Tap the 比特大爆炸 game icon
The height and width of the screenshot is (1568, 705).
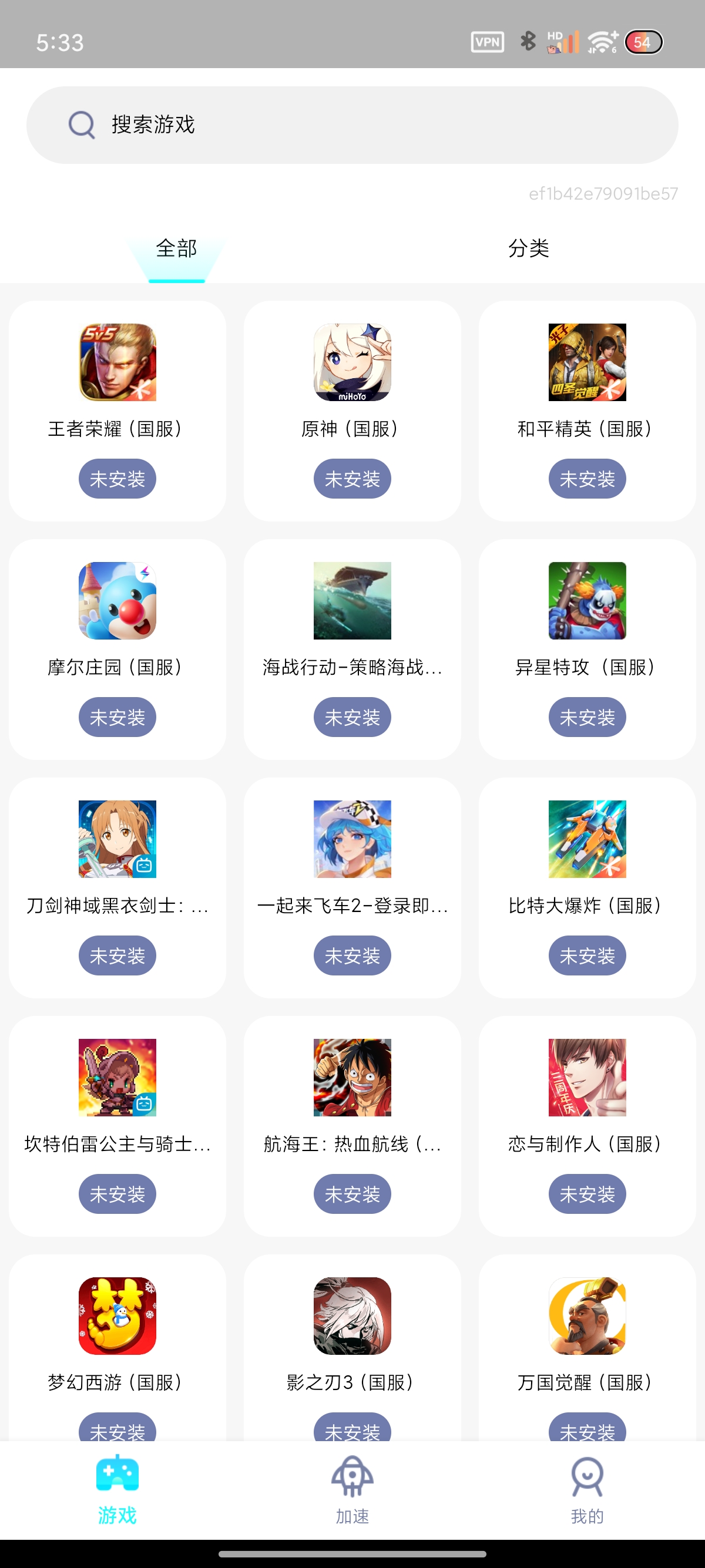coord(586,840)
